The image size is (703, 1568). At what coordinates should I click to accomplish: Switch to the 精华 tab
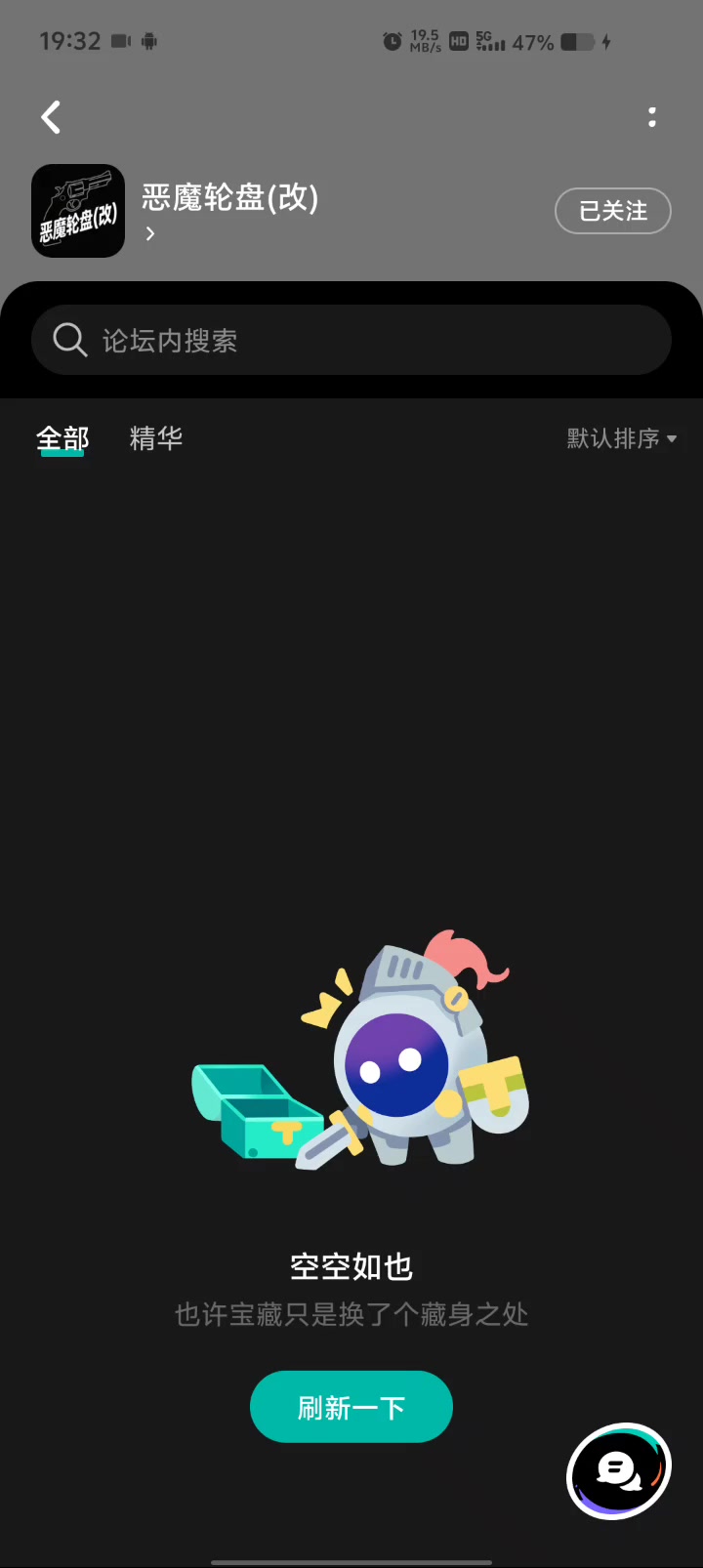(156, 438)
